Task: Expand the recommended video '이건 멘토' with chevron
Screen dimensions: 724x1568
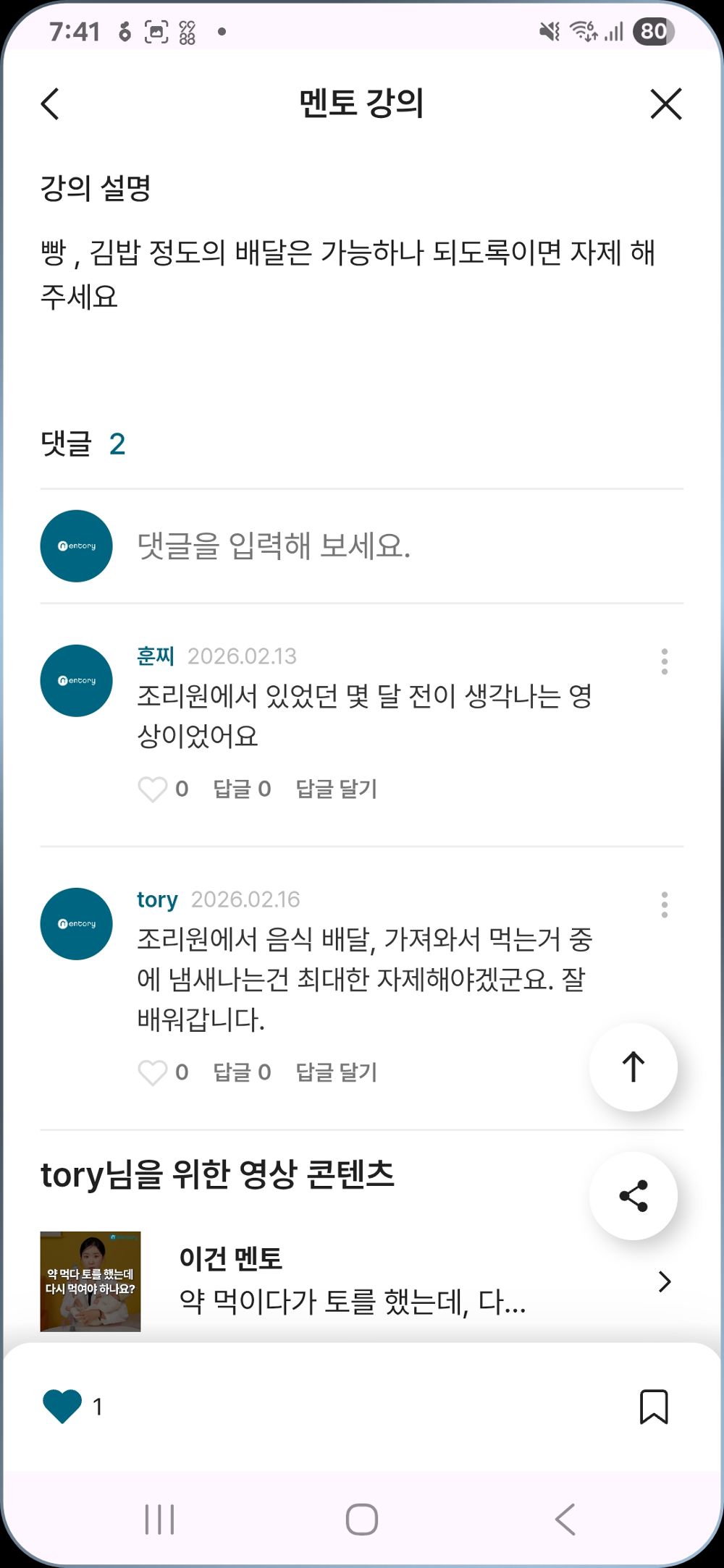Action: [x=665, y=1281]
